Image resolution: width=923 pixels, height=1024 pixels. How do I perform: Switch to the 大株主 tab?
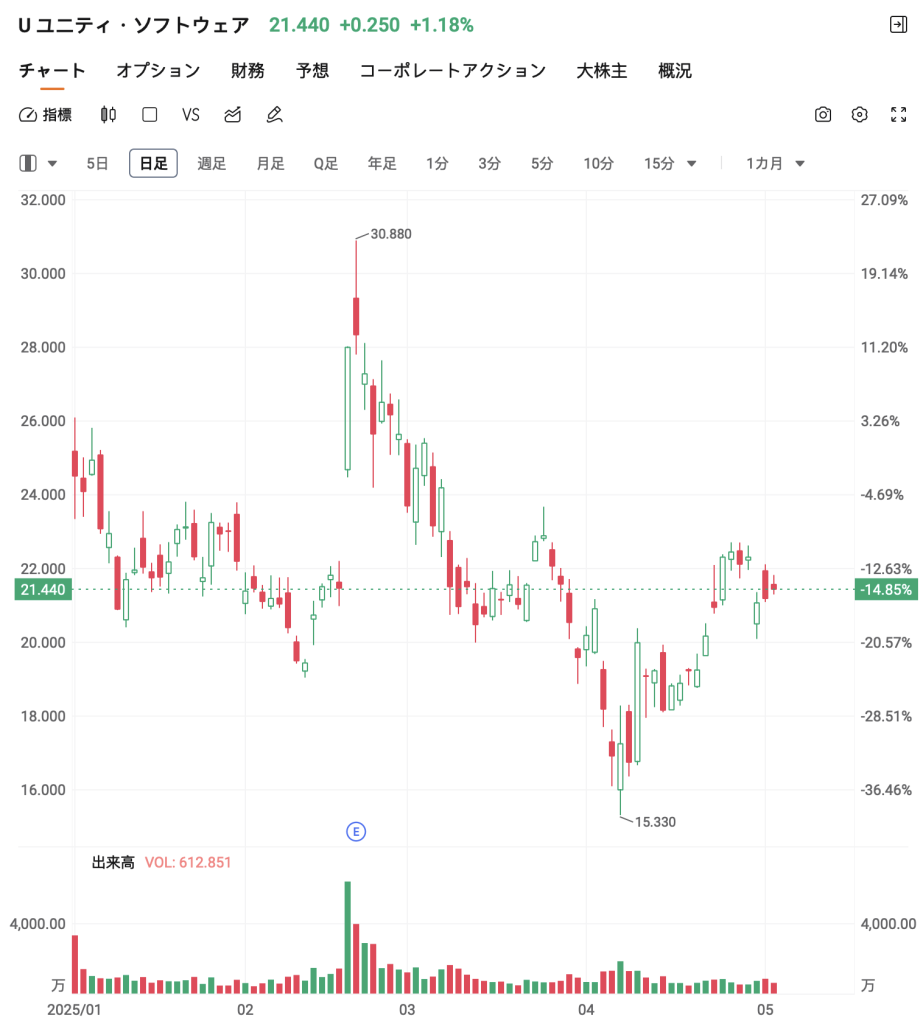(601, 71)
